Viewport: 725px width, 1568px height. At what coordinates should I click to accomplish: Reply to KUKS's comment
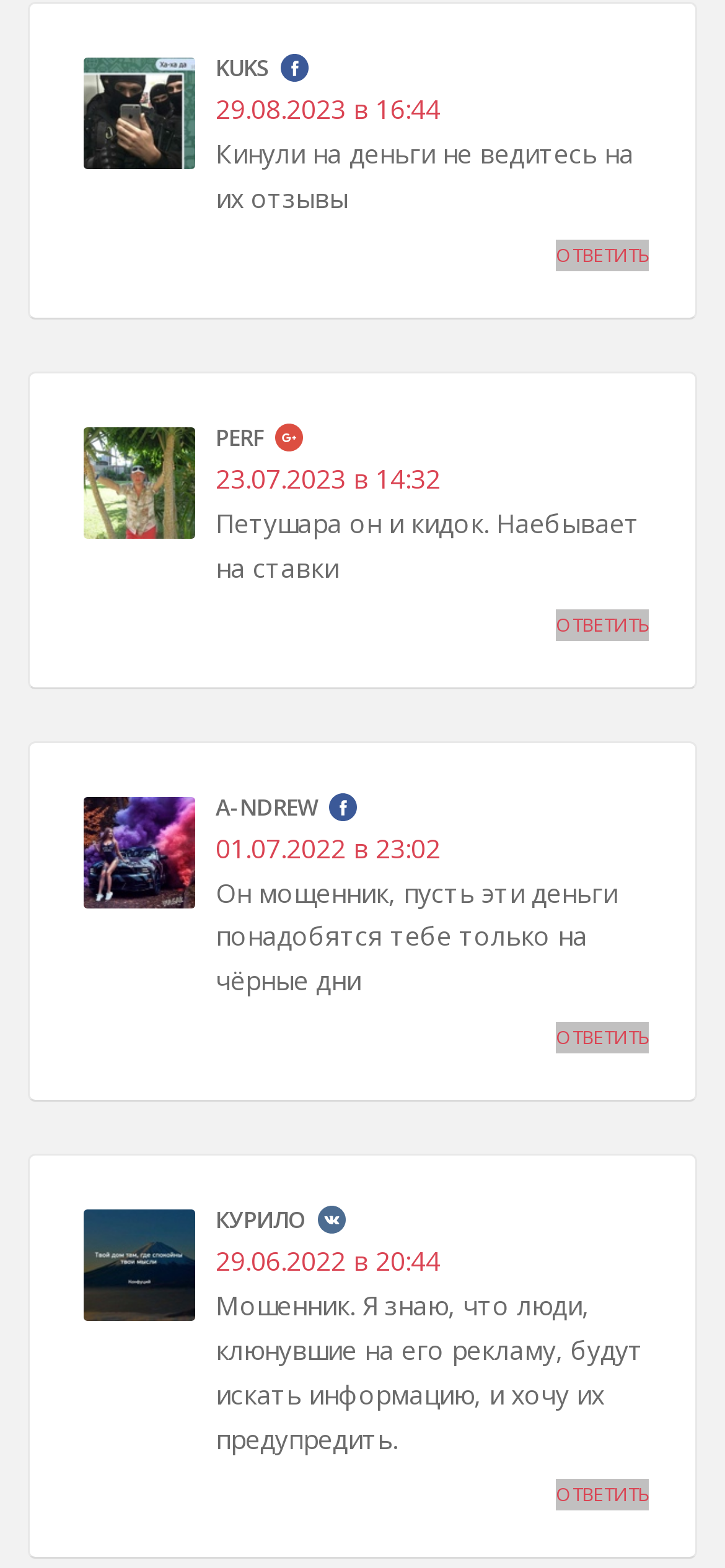pyautogui.click(x=602, y=255)
